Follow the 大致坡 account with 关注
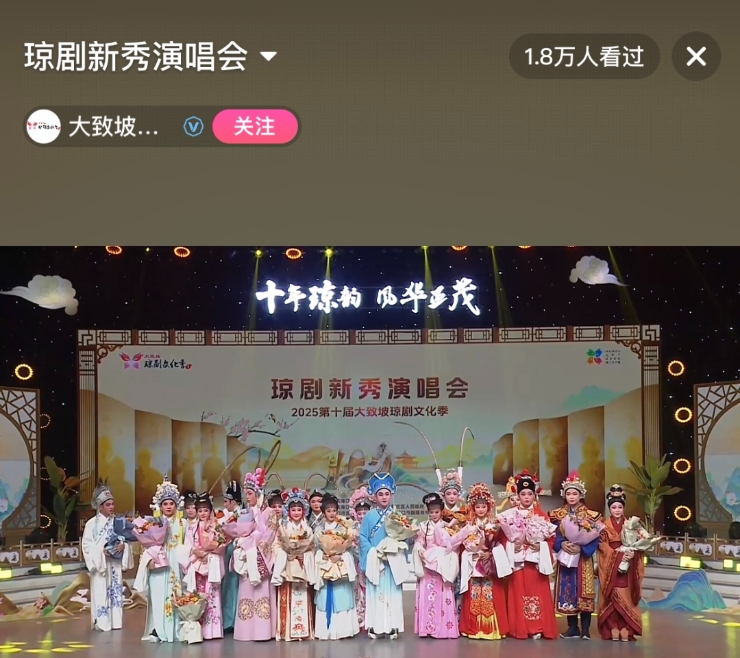The height and width of the screenshot is (658, 740). (255, 127)
